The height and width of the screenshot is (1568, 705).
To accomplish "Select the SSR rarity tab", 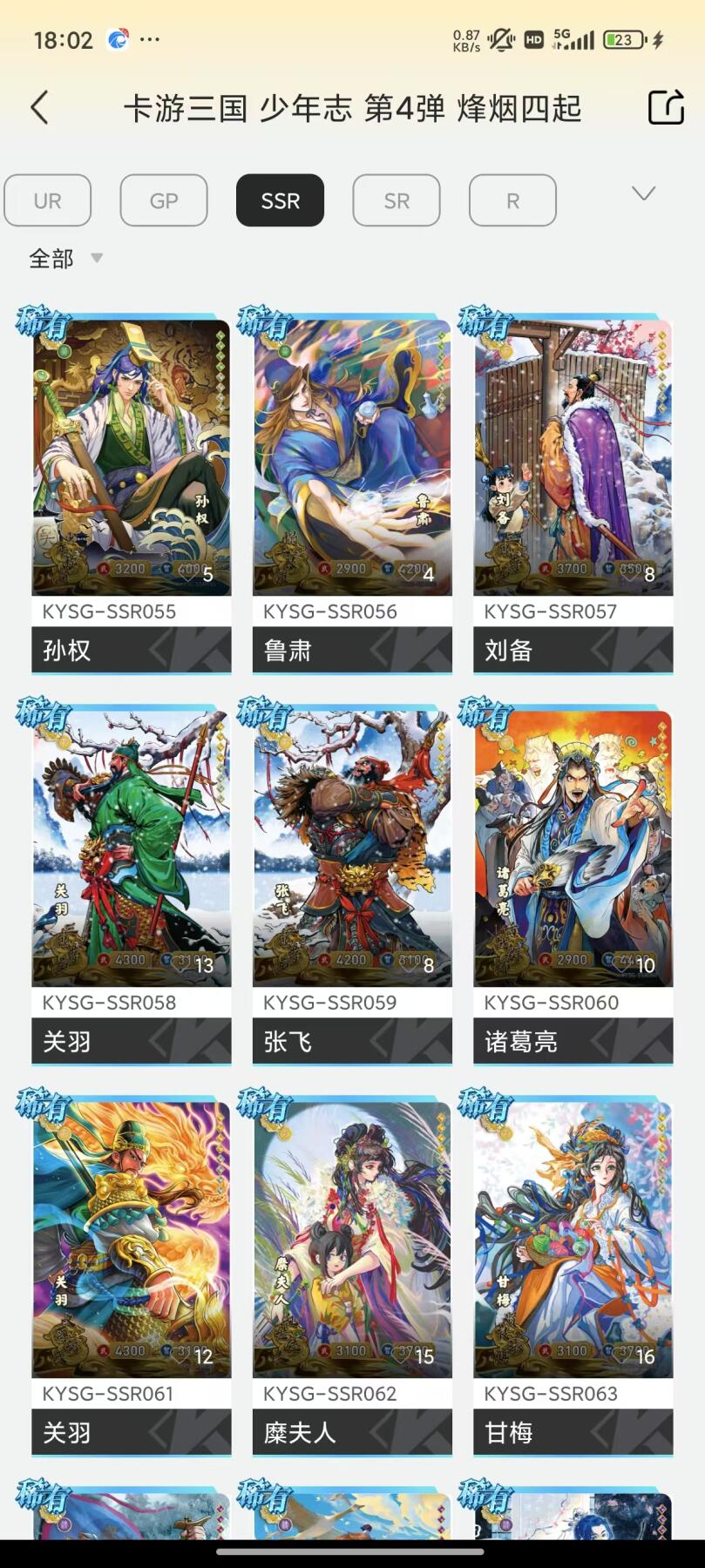I will [280, 200].
